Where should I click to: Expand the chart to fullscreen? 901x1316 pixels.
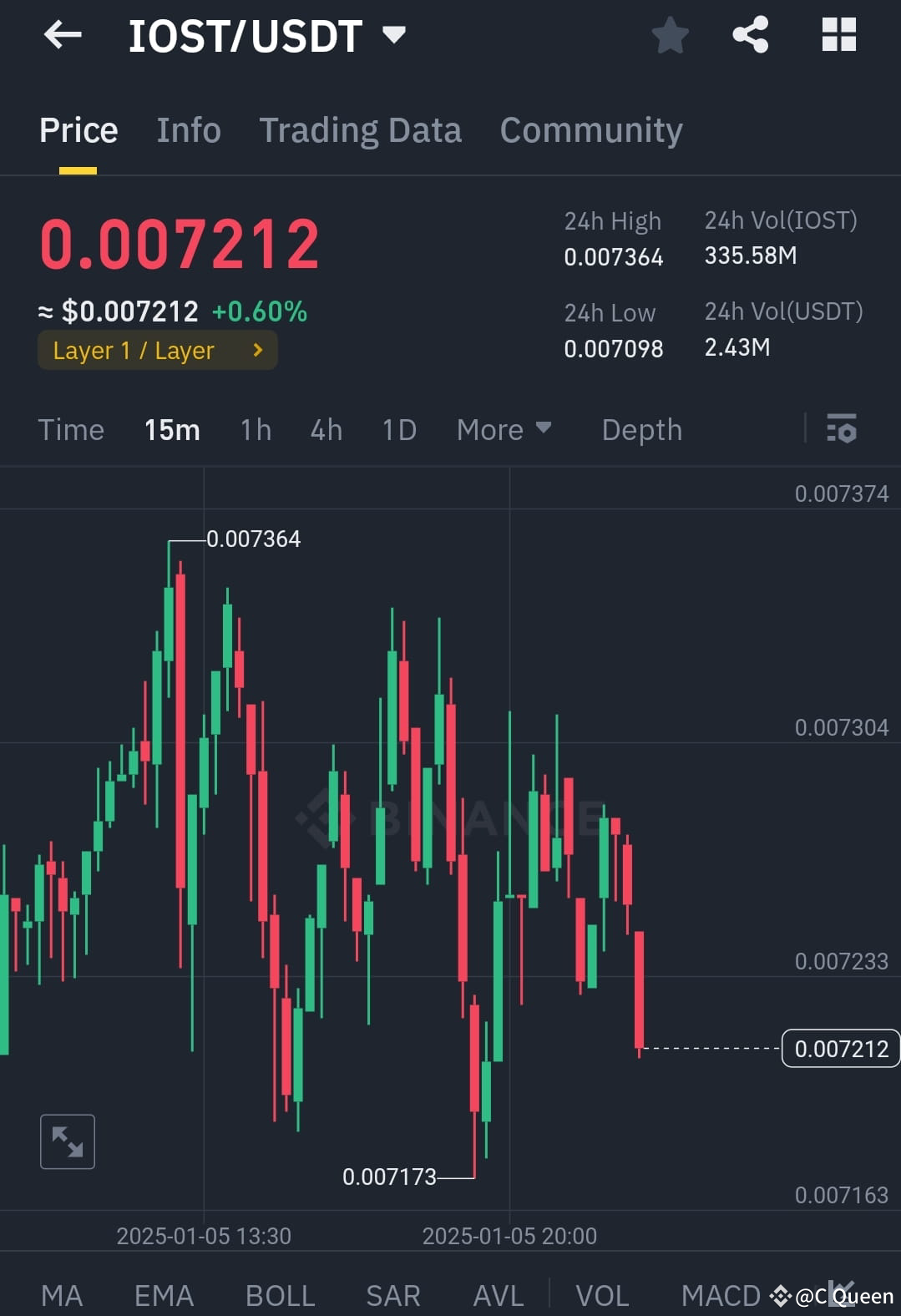67,1141
